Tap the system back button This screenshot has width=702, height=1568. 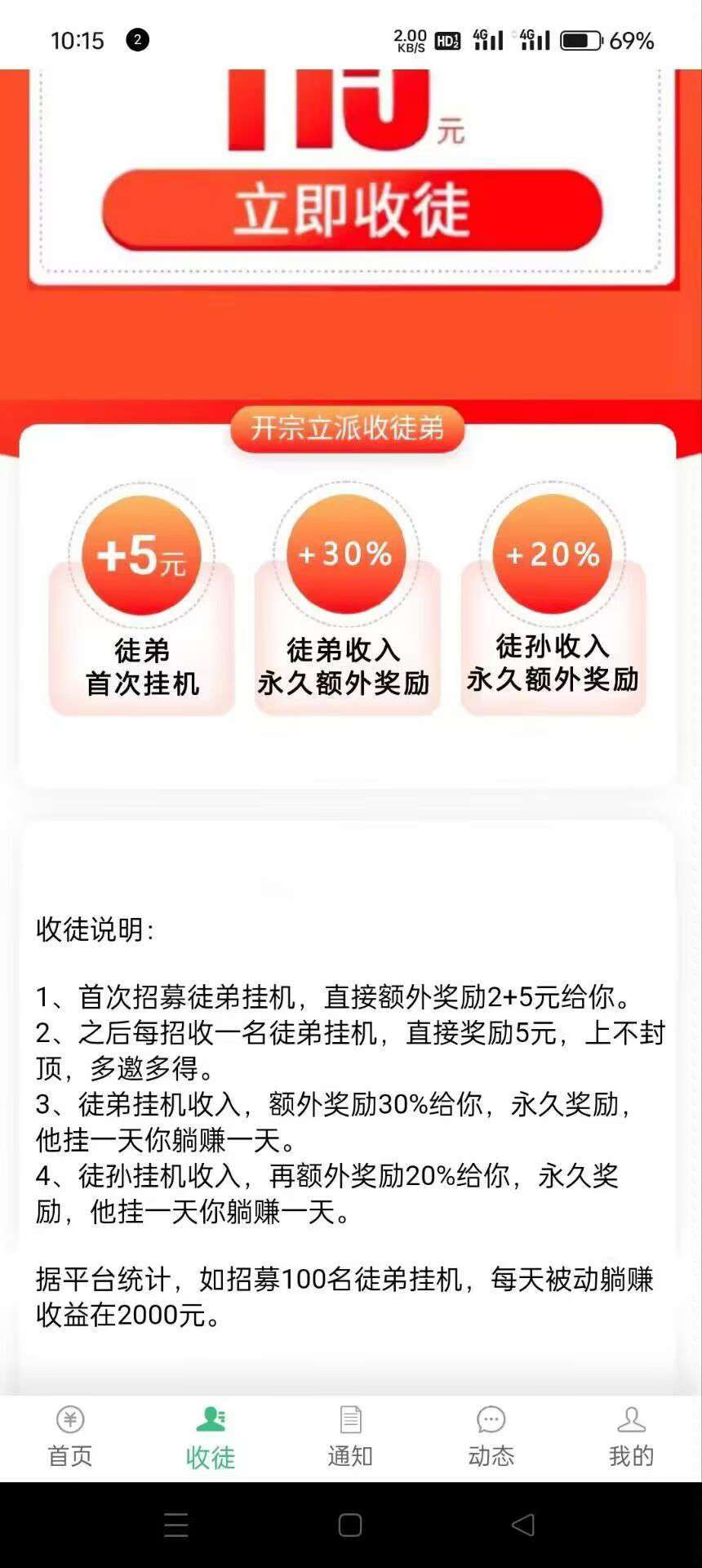click(x=522, y=1525)
